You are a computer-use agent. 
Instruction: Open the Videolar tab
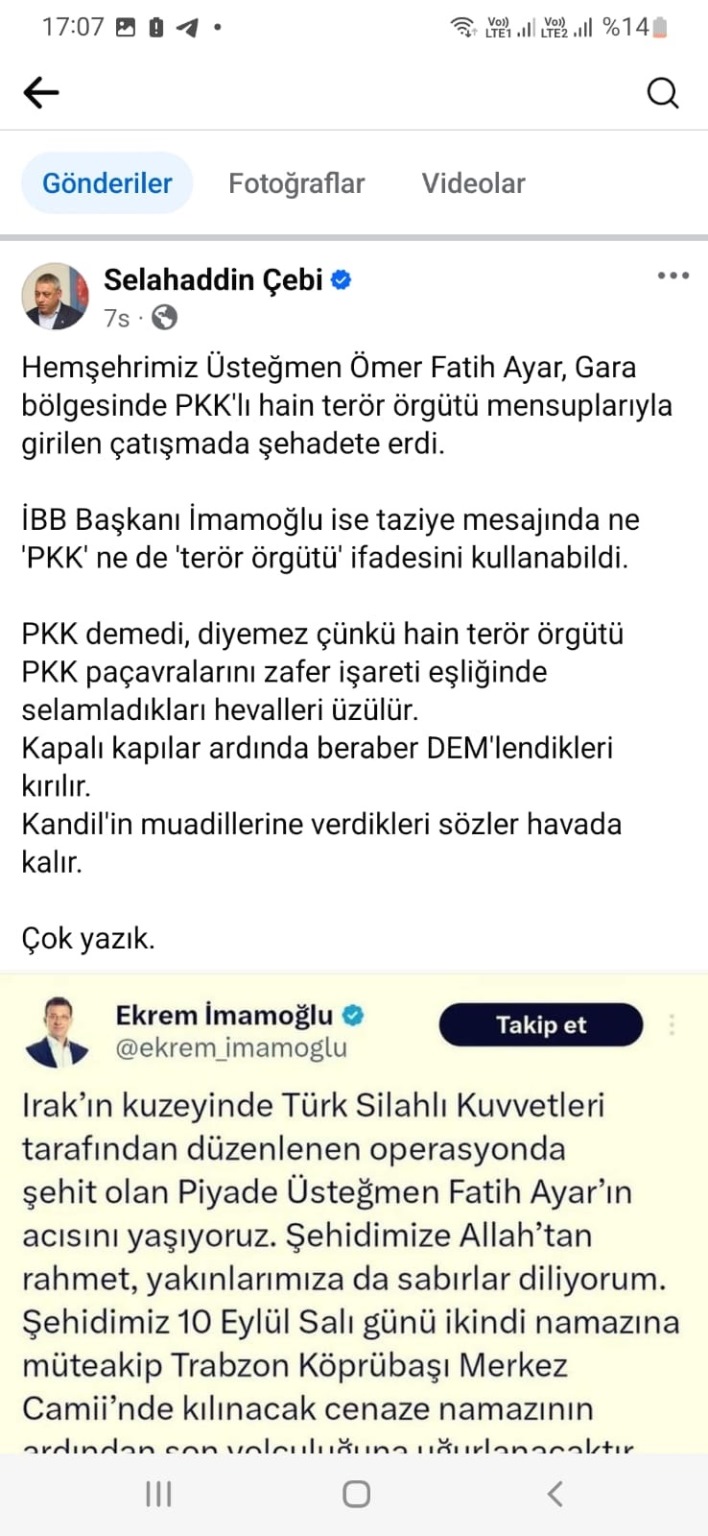[473, 184]
